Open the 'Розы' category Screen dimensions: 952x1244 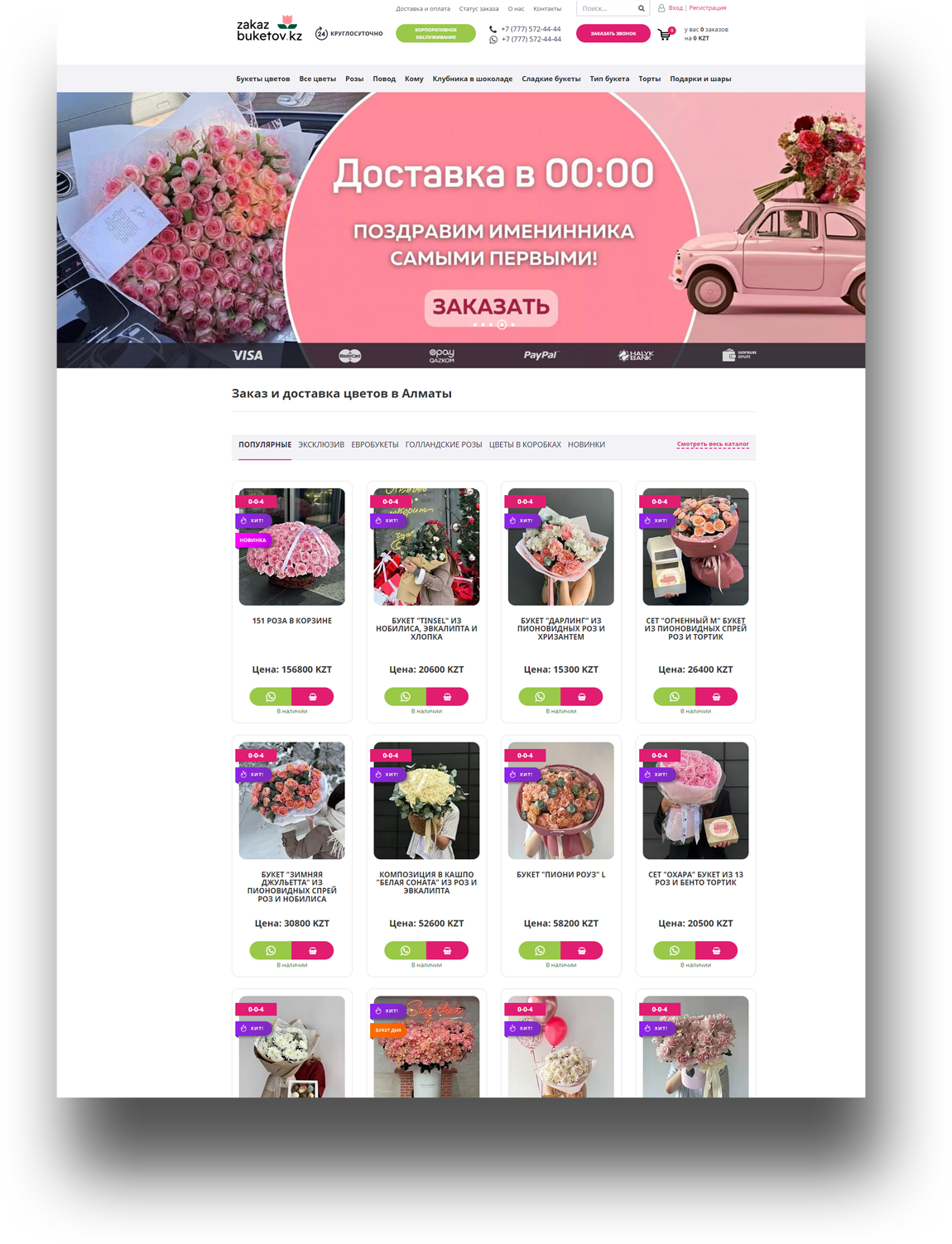tap(354, 79)
